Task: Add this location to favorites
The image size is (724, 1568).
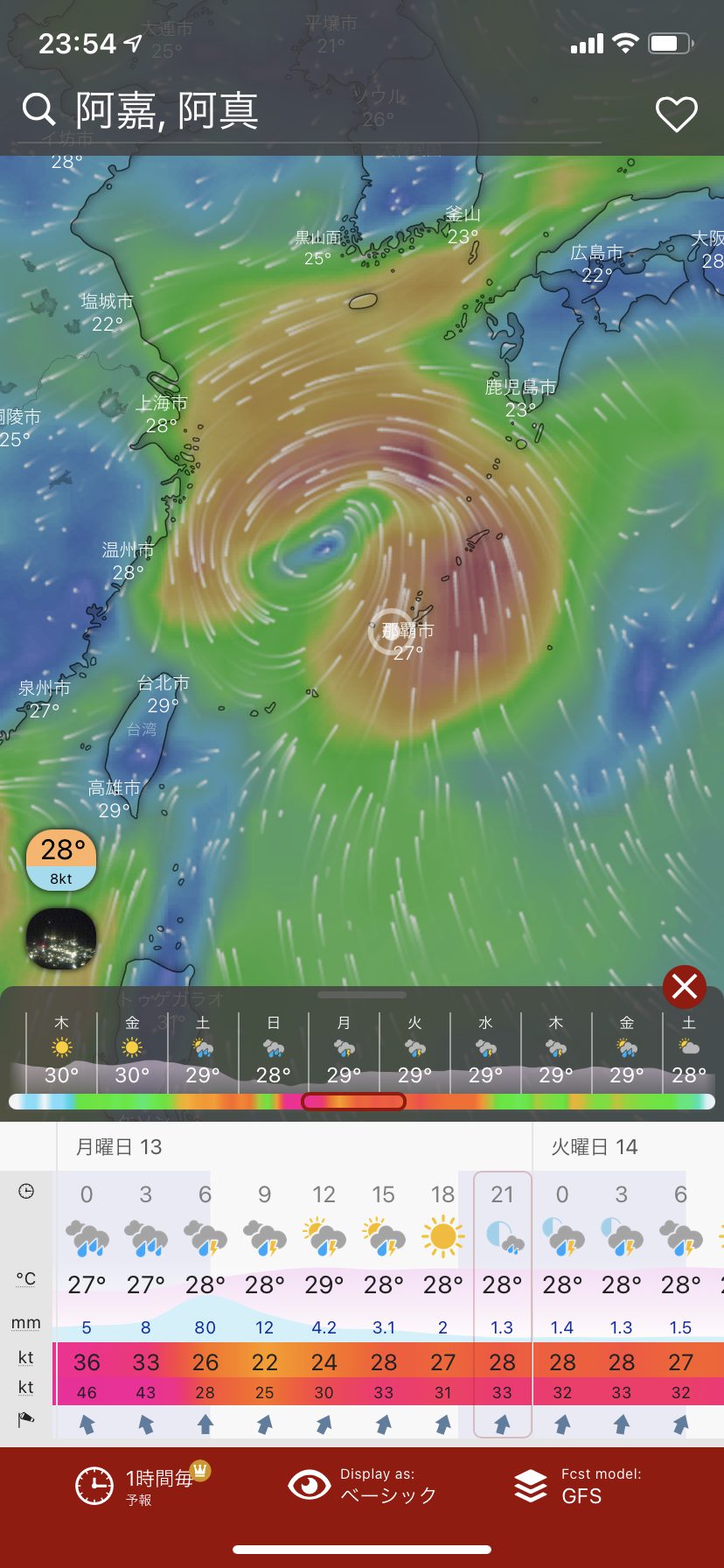Action: pos(676,114)
